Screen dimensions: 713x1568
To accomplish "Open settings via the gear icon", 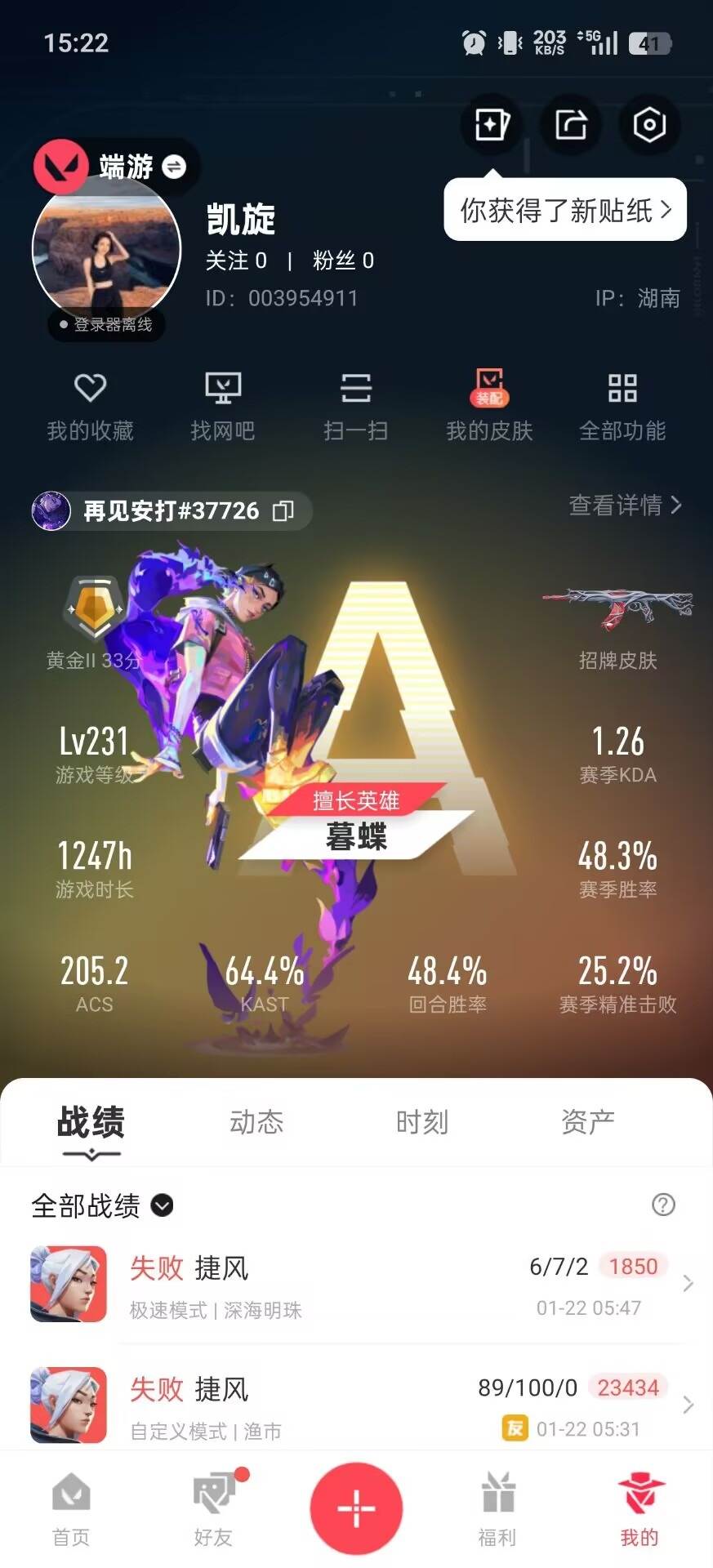I will pyautogui.click(x=649, y=126).
